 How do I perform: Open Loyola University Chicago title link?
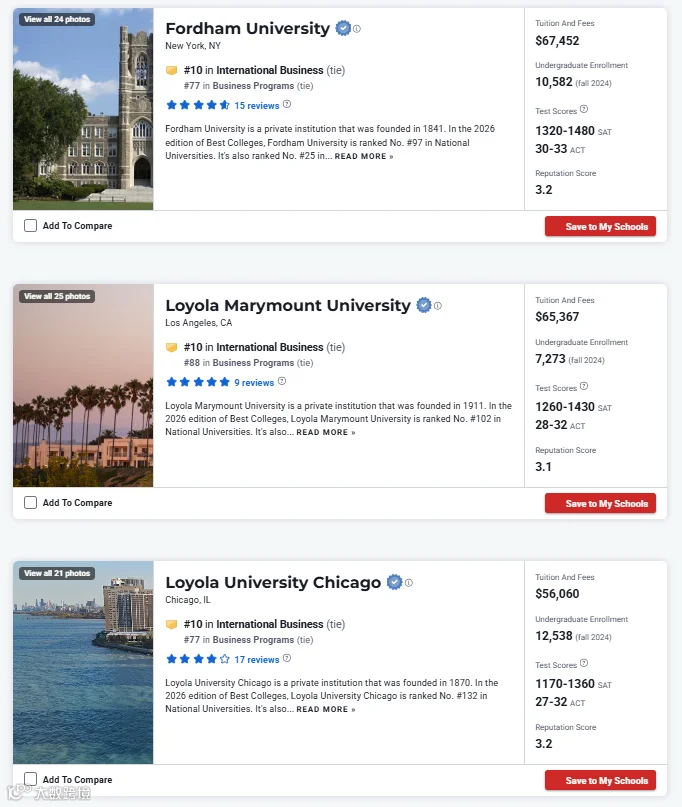pyautogui.click(x=273, y=582)
